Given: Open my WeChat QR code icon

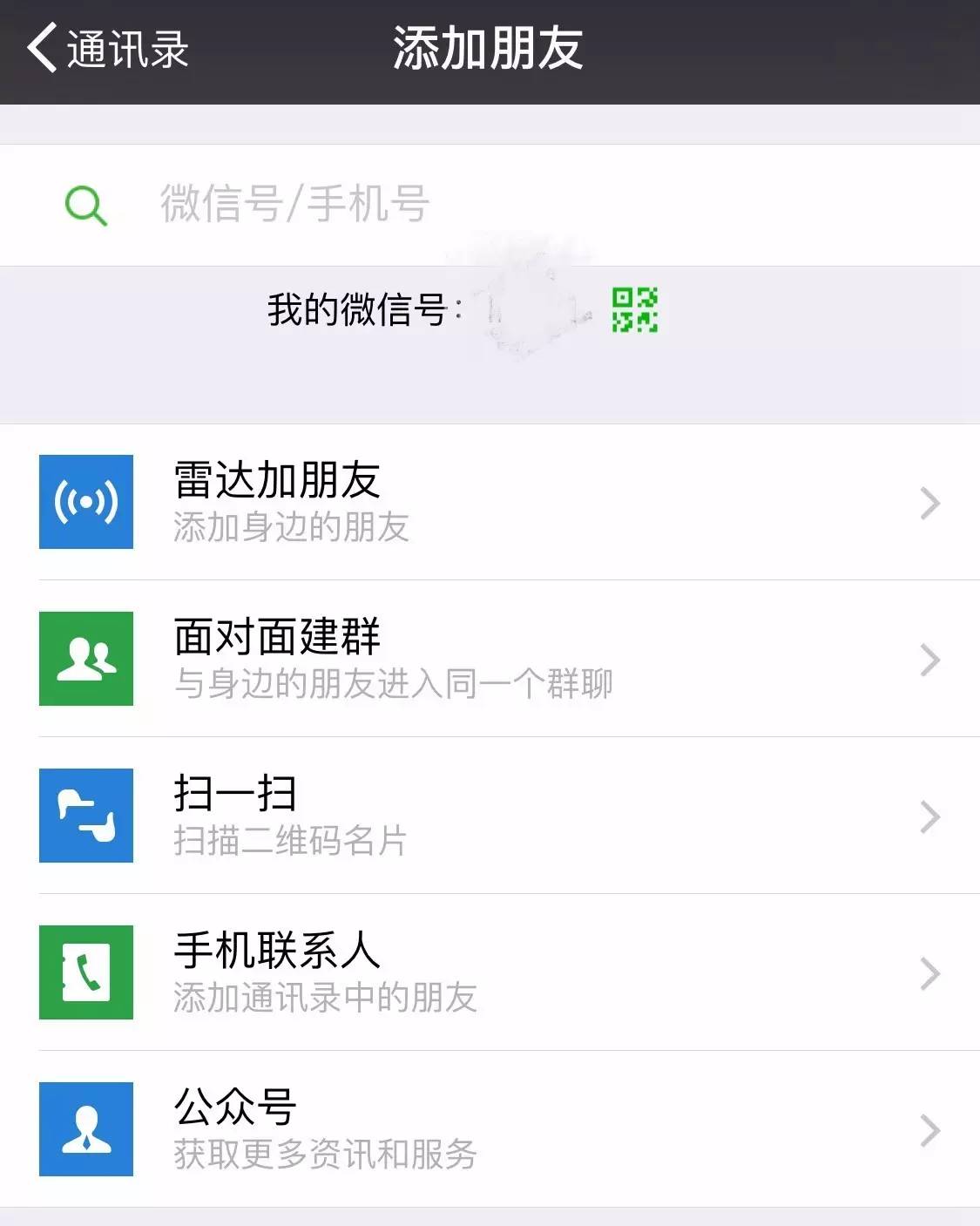Looking at the screenshot, I should tap(634, 309).
